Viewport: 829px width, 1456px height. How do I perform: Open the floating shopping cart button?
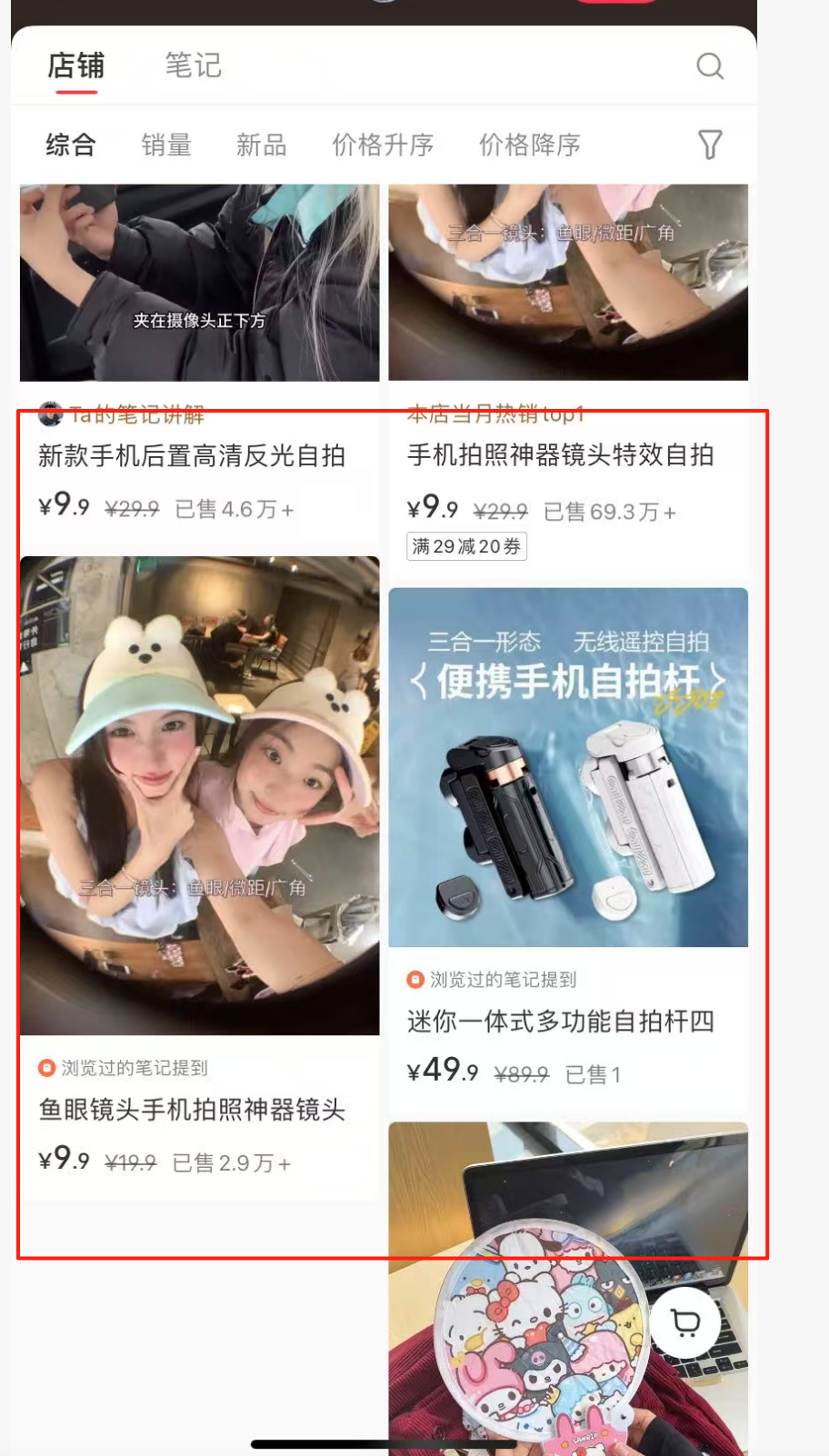685,1322
